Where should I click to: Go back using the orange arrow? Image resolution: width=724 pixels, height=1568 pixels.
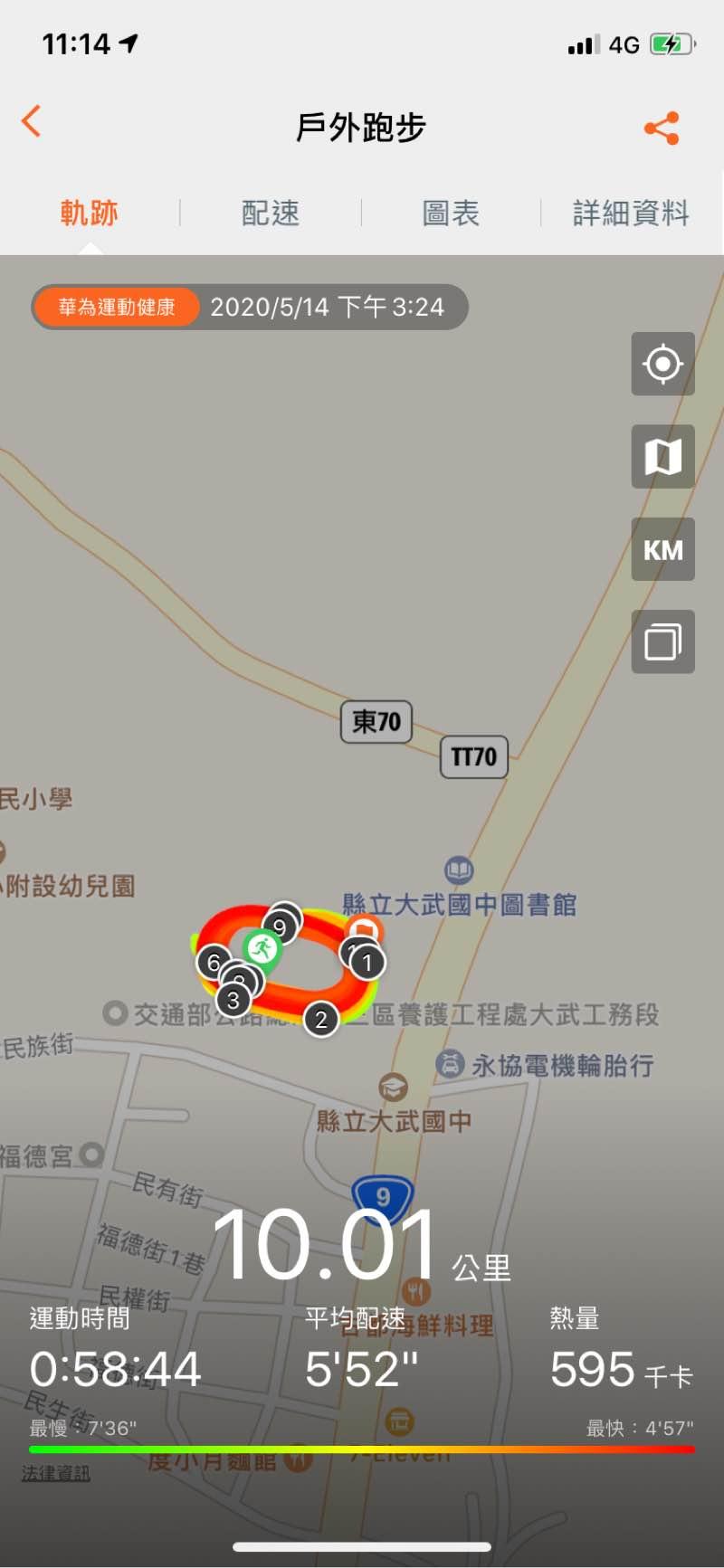pos(32,121)
